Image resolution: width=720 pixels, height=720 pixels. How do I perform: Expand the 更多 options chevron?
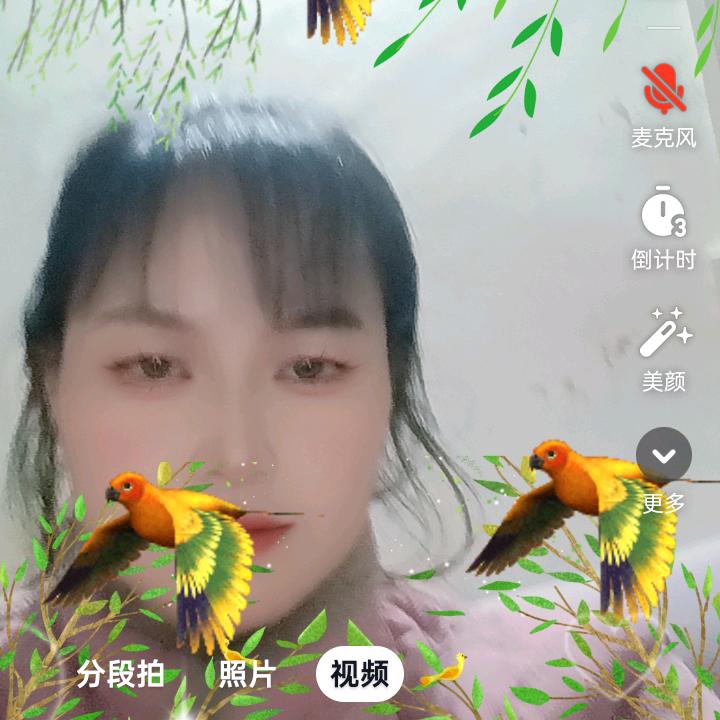tap(664, 456)
